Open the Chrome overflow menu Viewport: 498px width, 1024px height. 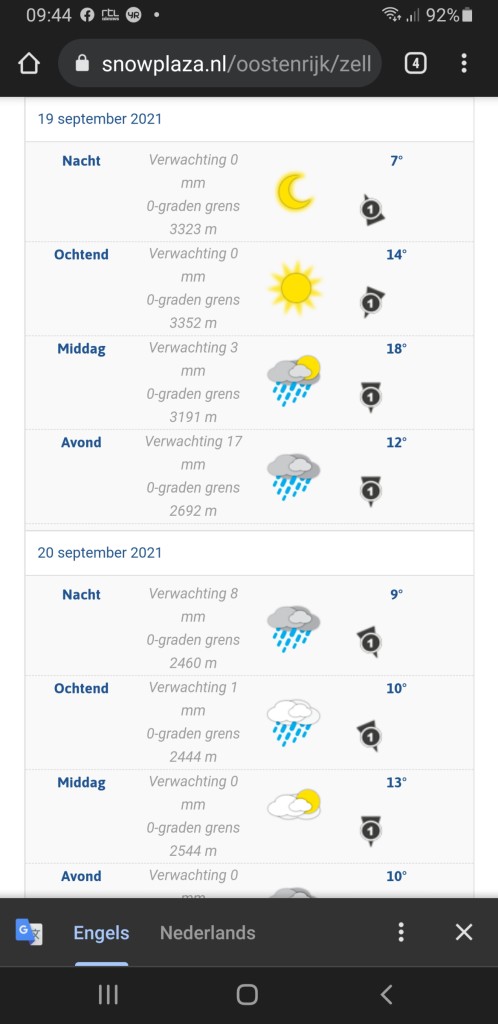point(463,63)
